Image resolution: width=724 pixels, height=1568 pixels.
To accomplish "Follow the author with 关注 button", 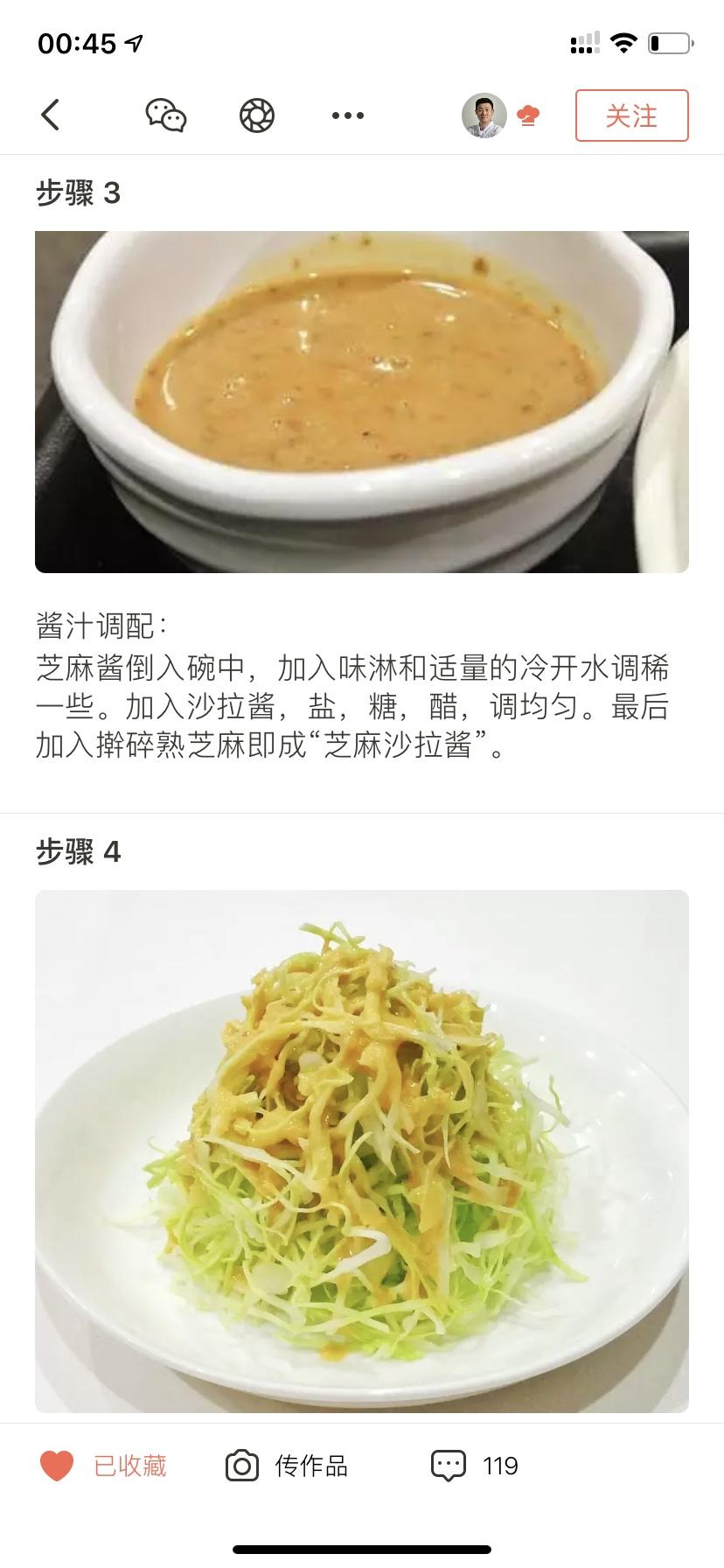I will point(631,115).
